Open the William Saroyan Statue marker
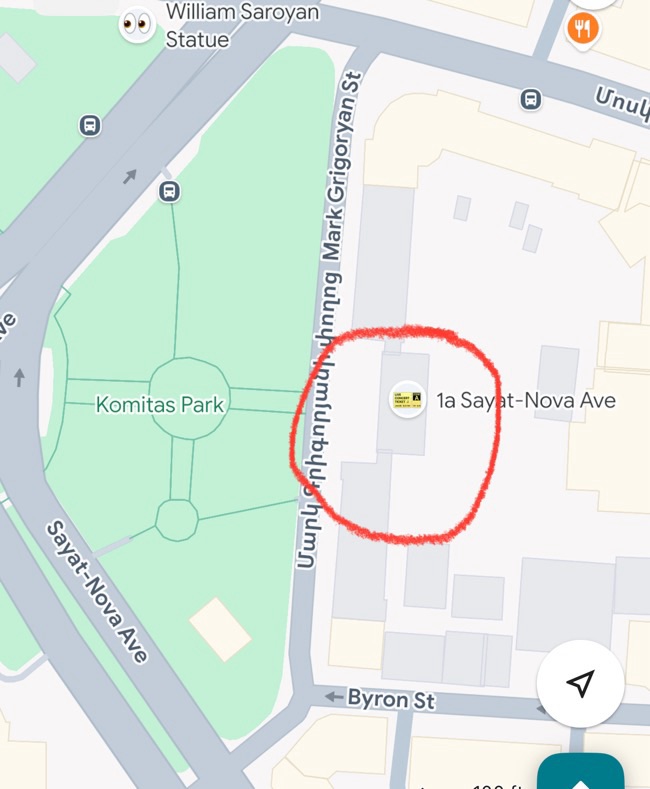The image size is (650, 789). pyautogui.click(x=137, y=24)
